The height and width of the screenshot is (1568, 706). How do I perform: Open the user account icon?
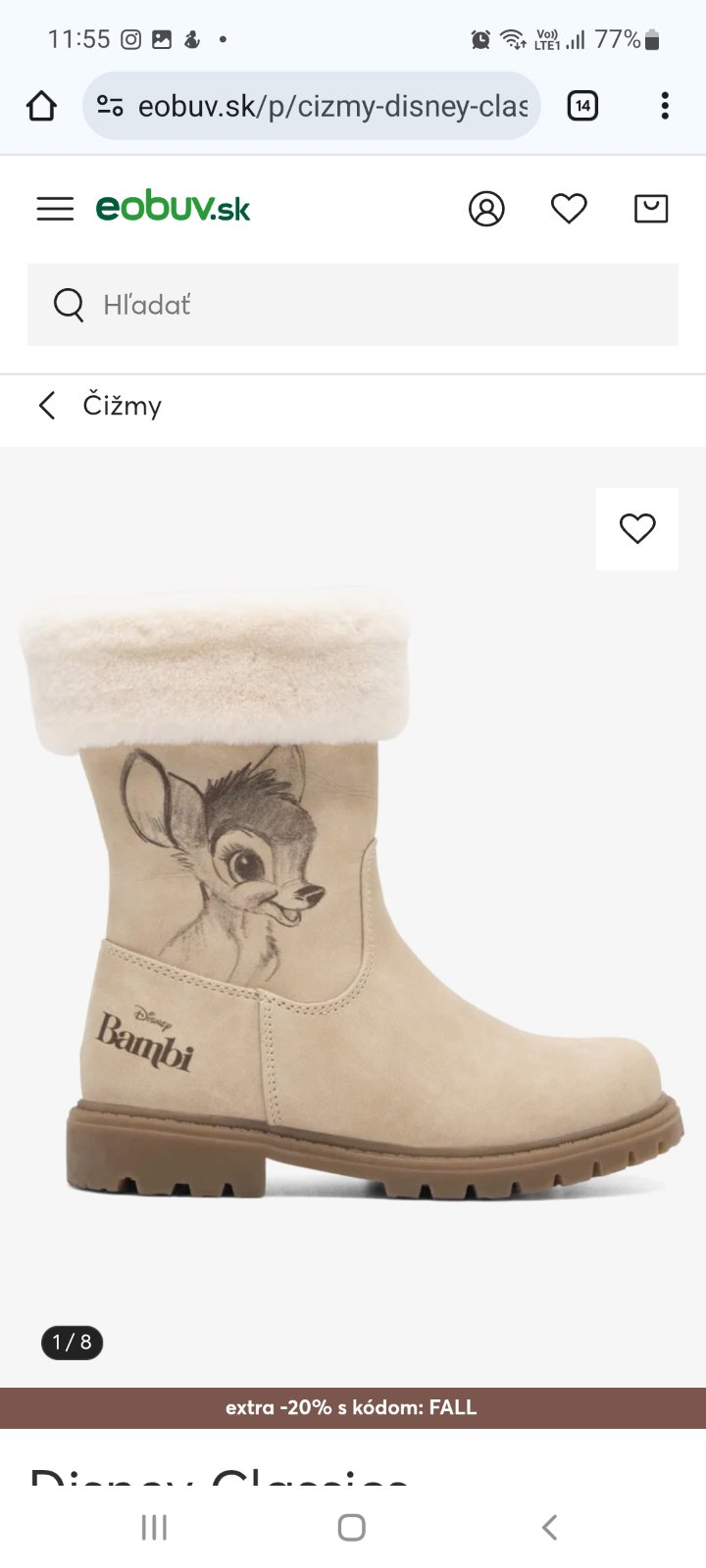pos(486,209)
